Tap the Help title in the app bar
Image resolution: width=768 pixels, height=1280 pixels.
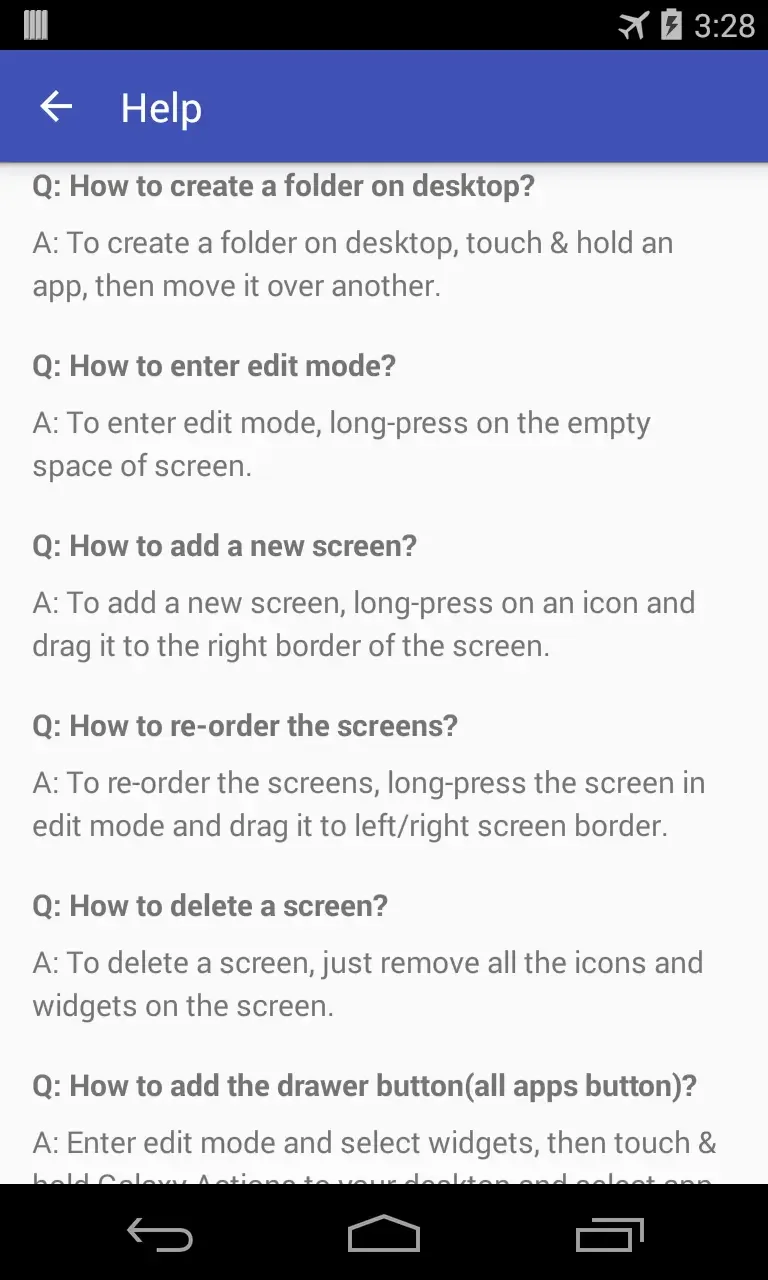(x=161, y=107)
